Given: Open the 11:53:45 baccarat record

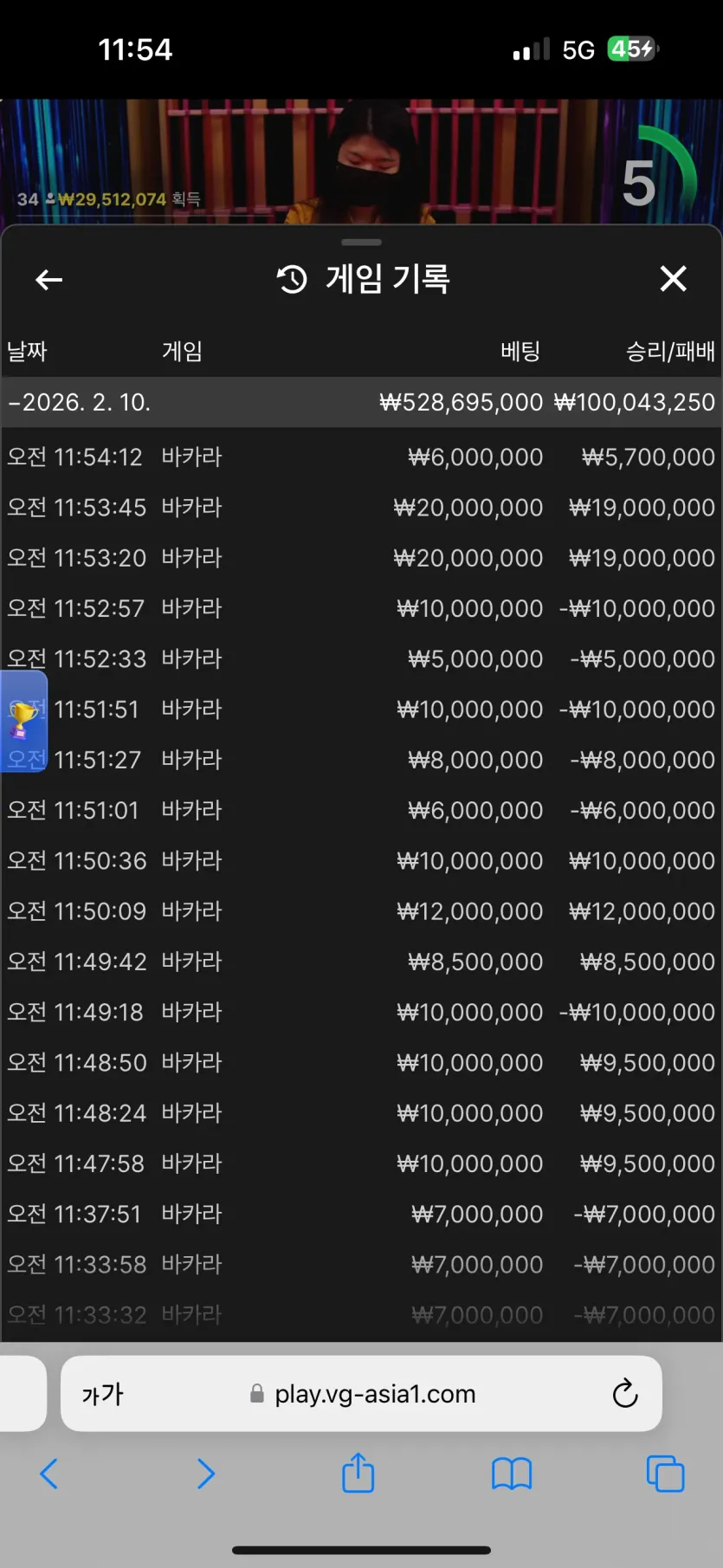Looking at the screenshot, I should pos(361,508).
